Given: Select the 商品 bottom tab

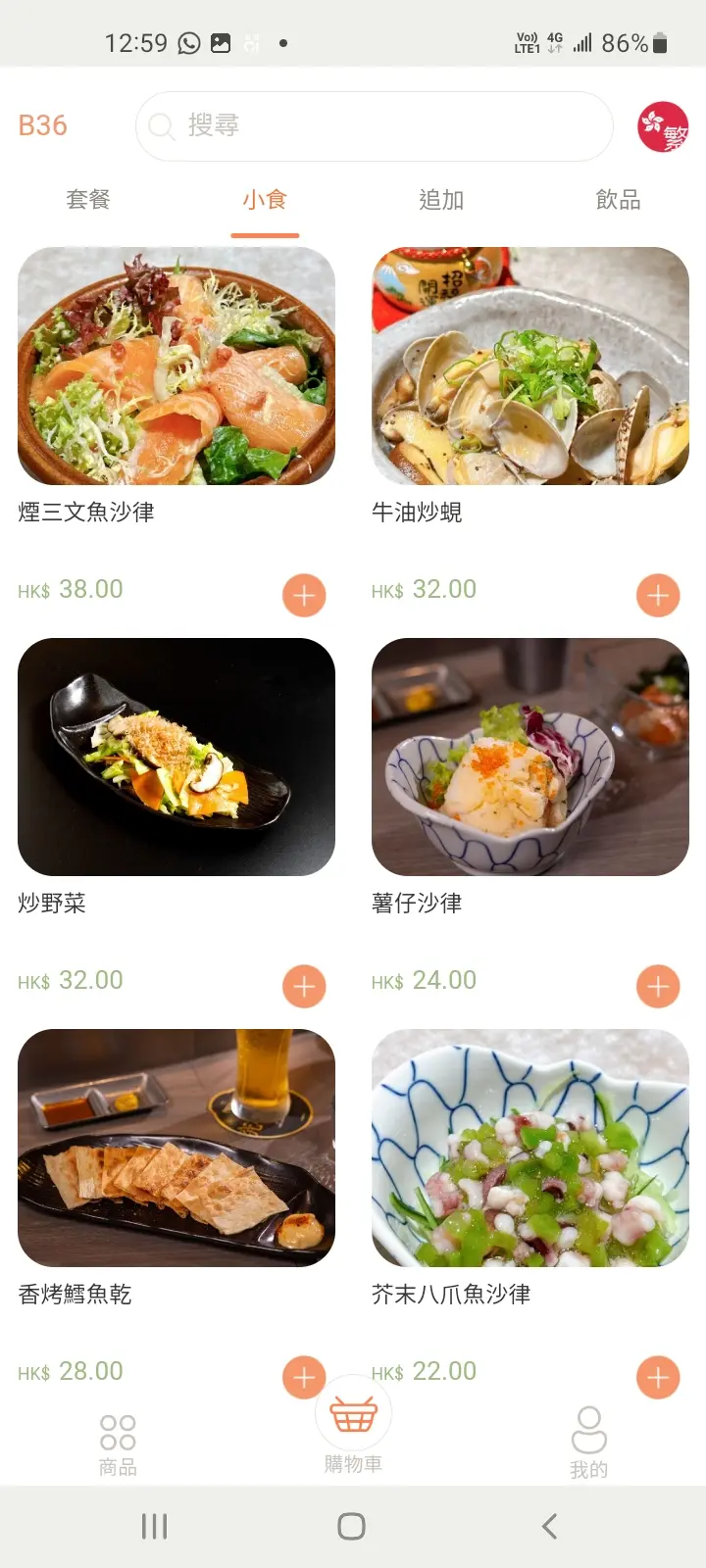Looking at the screenshot, I should coord(118,1445).
